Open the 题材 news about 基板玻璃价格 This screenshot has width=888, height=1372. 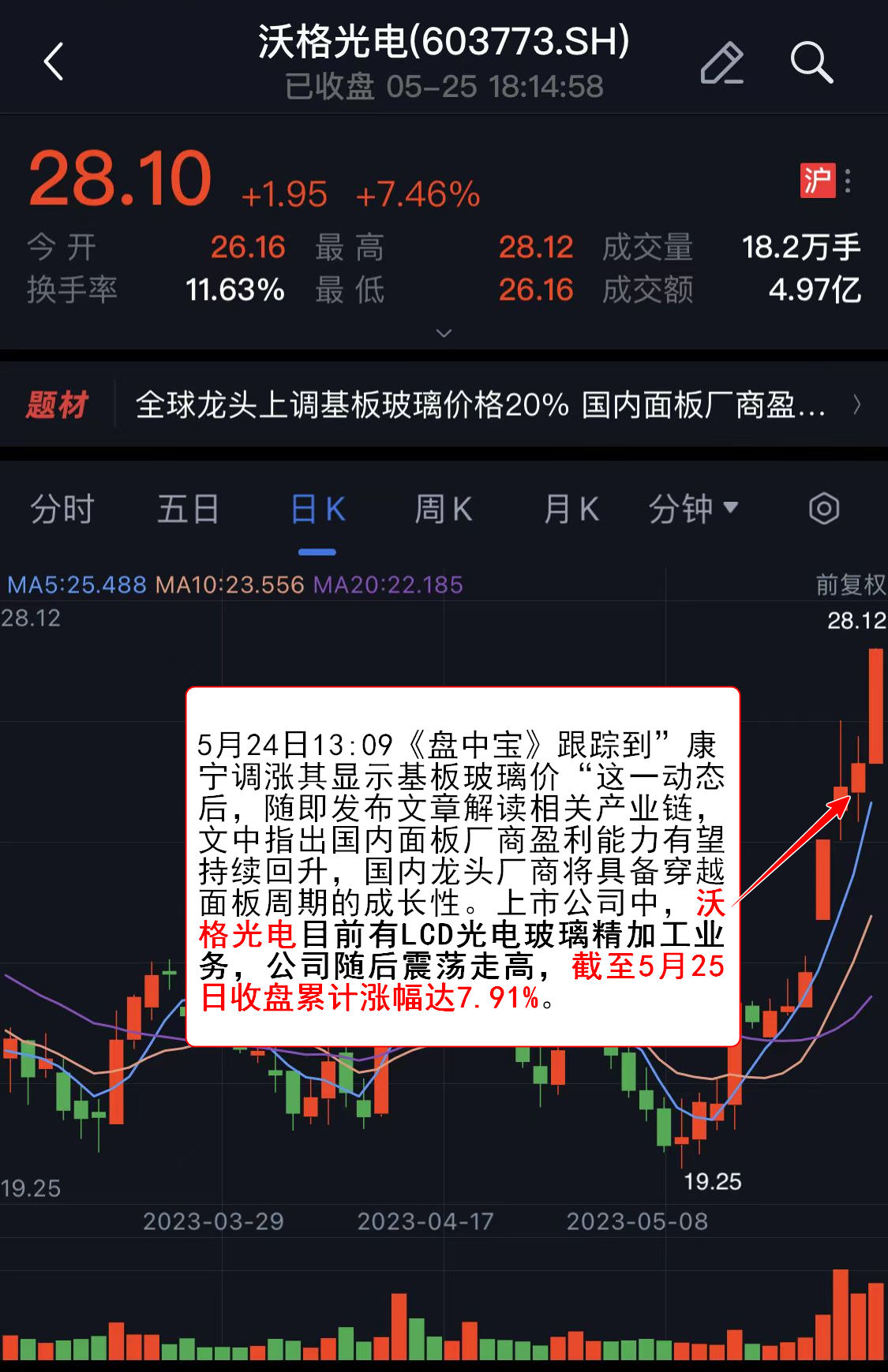(x=480, y=406)
